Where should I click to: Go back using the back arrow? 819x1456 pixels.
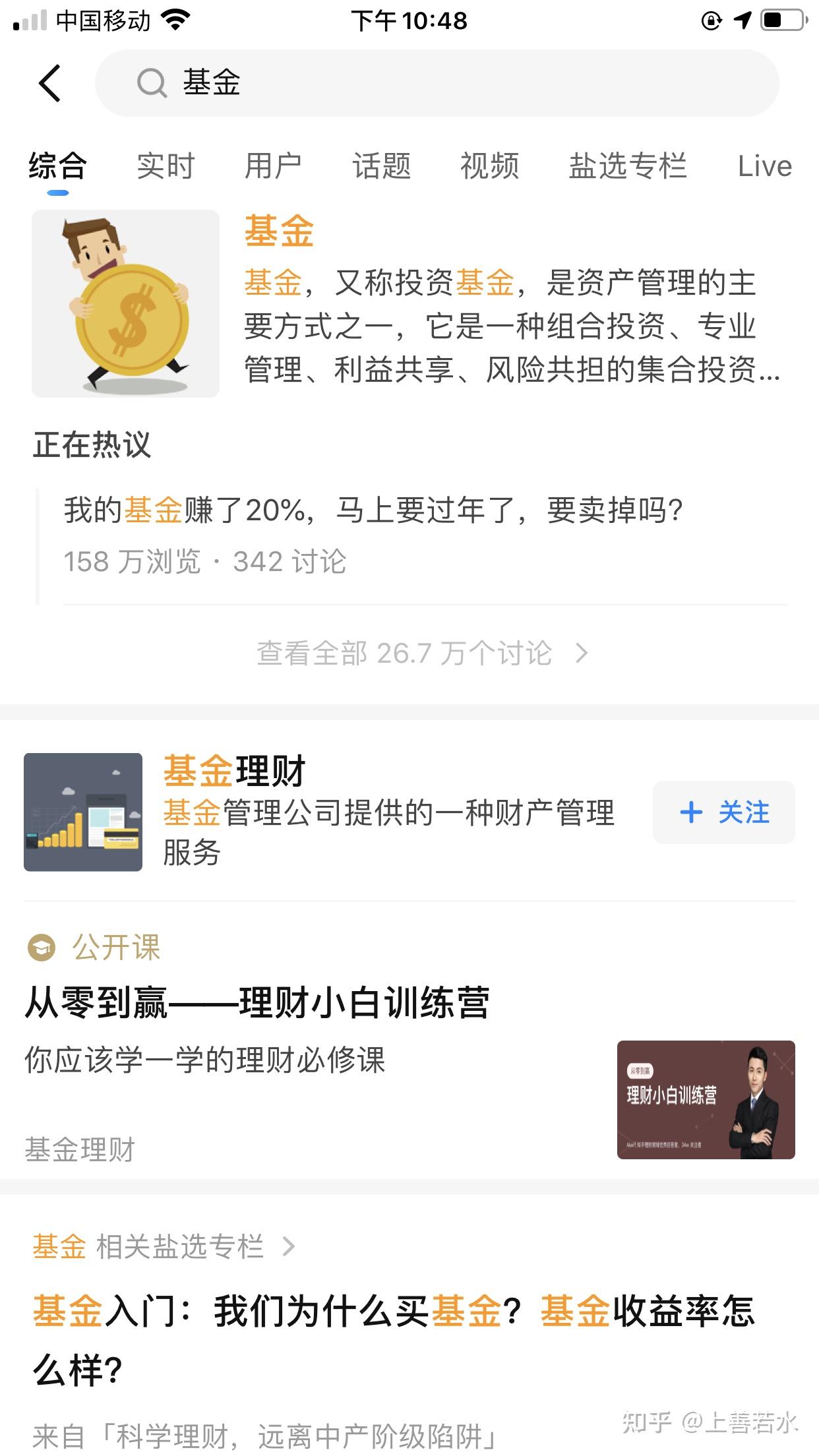[x=50, y=84]
